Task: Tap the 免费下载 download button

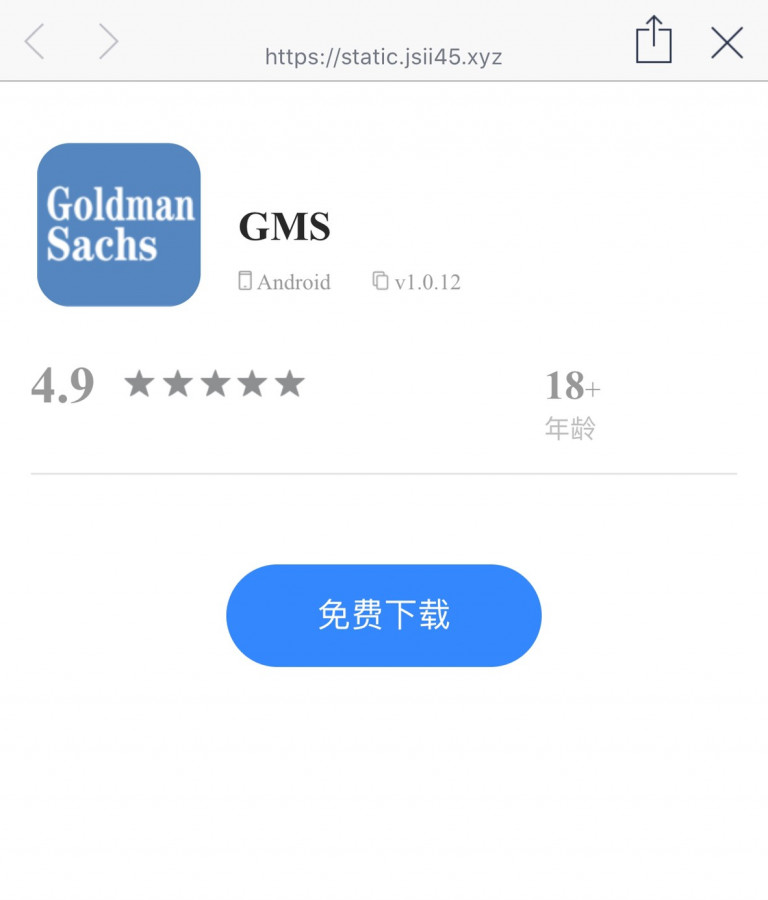Action: (384, 615)
